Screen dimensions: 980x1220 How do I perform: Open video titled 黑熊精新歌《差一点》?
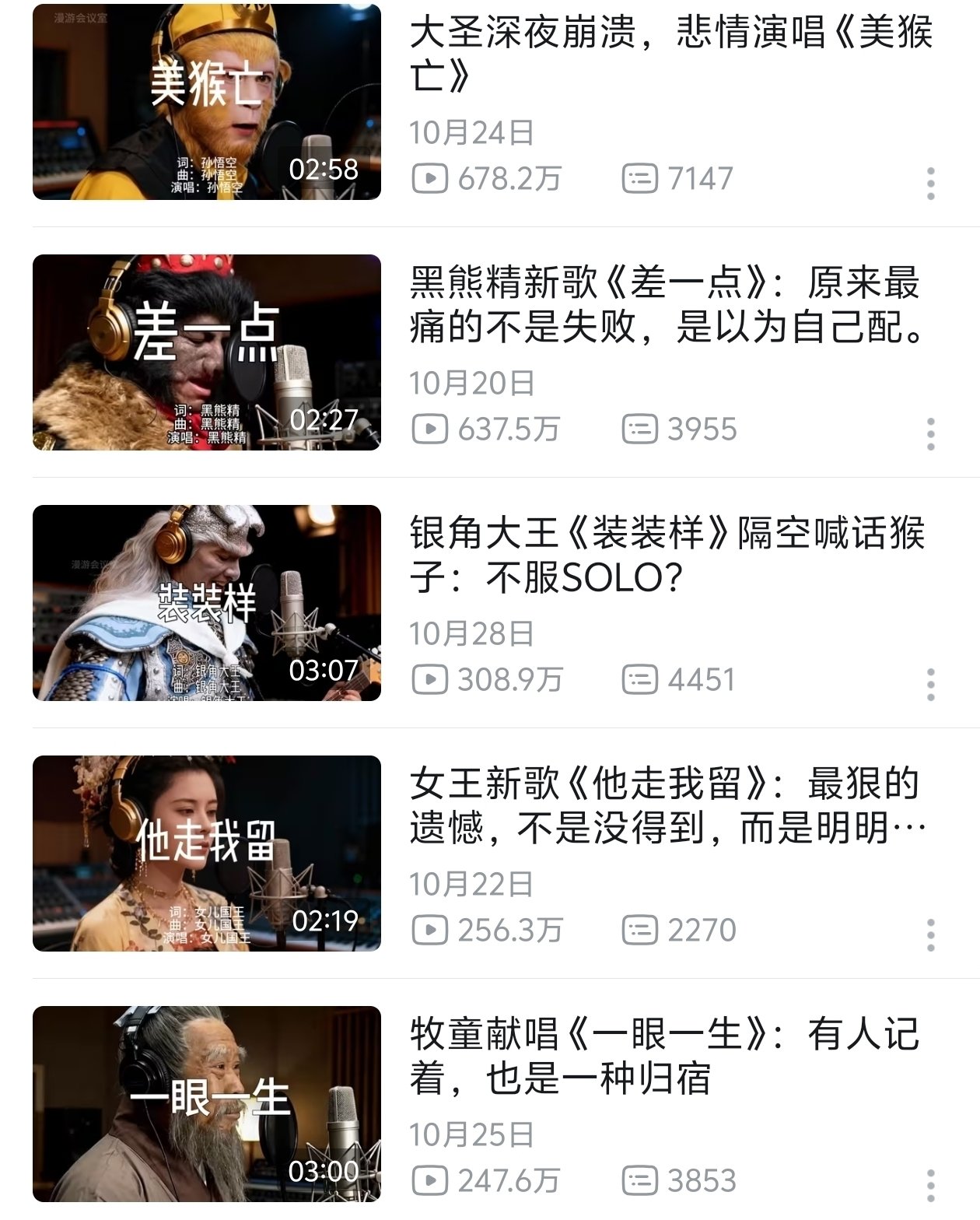point(665,305)
